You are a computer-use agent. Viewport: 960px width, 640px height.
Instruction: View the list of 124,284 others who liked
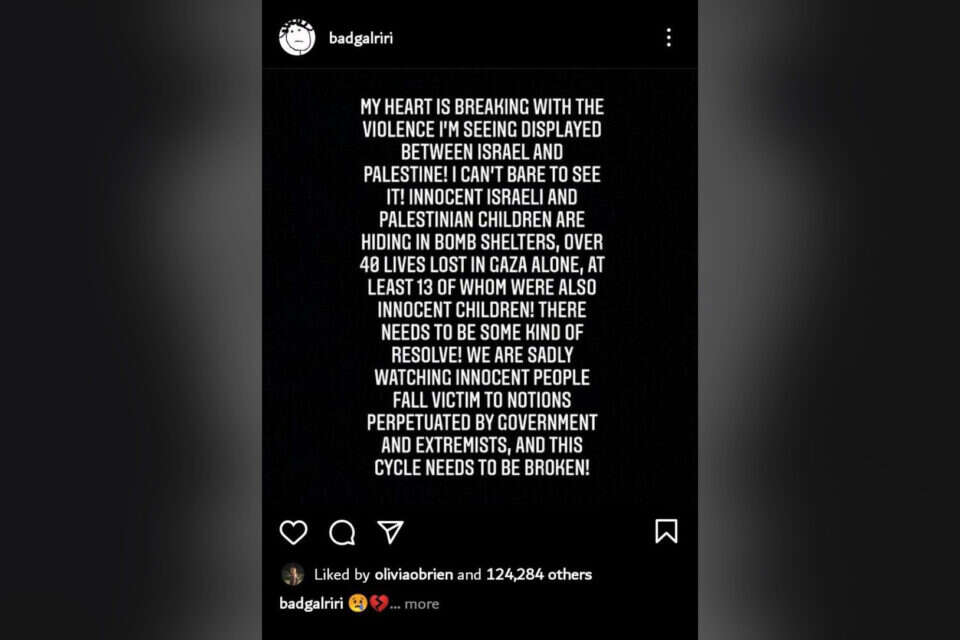point(539,574)
